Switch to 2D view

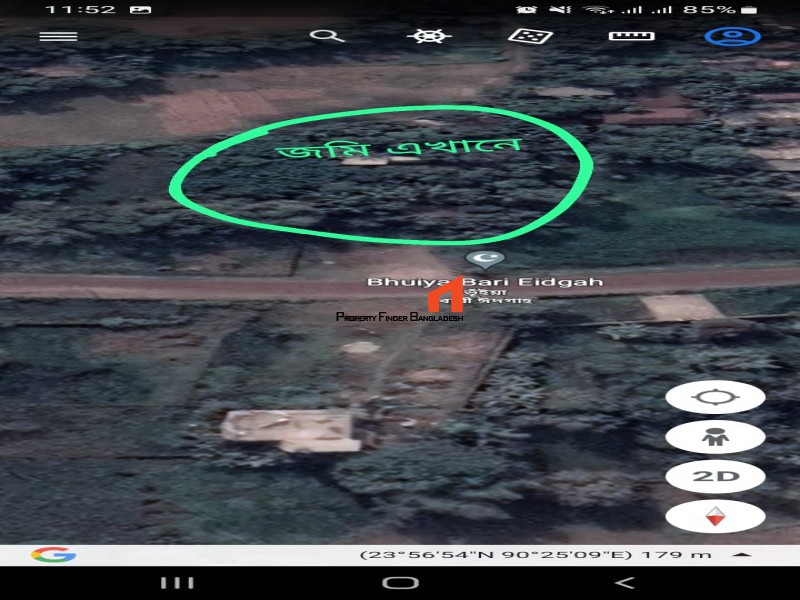pyautogui.click(x=715, y=477)
